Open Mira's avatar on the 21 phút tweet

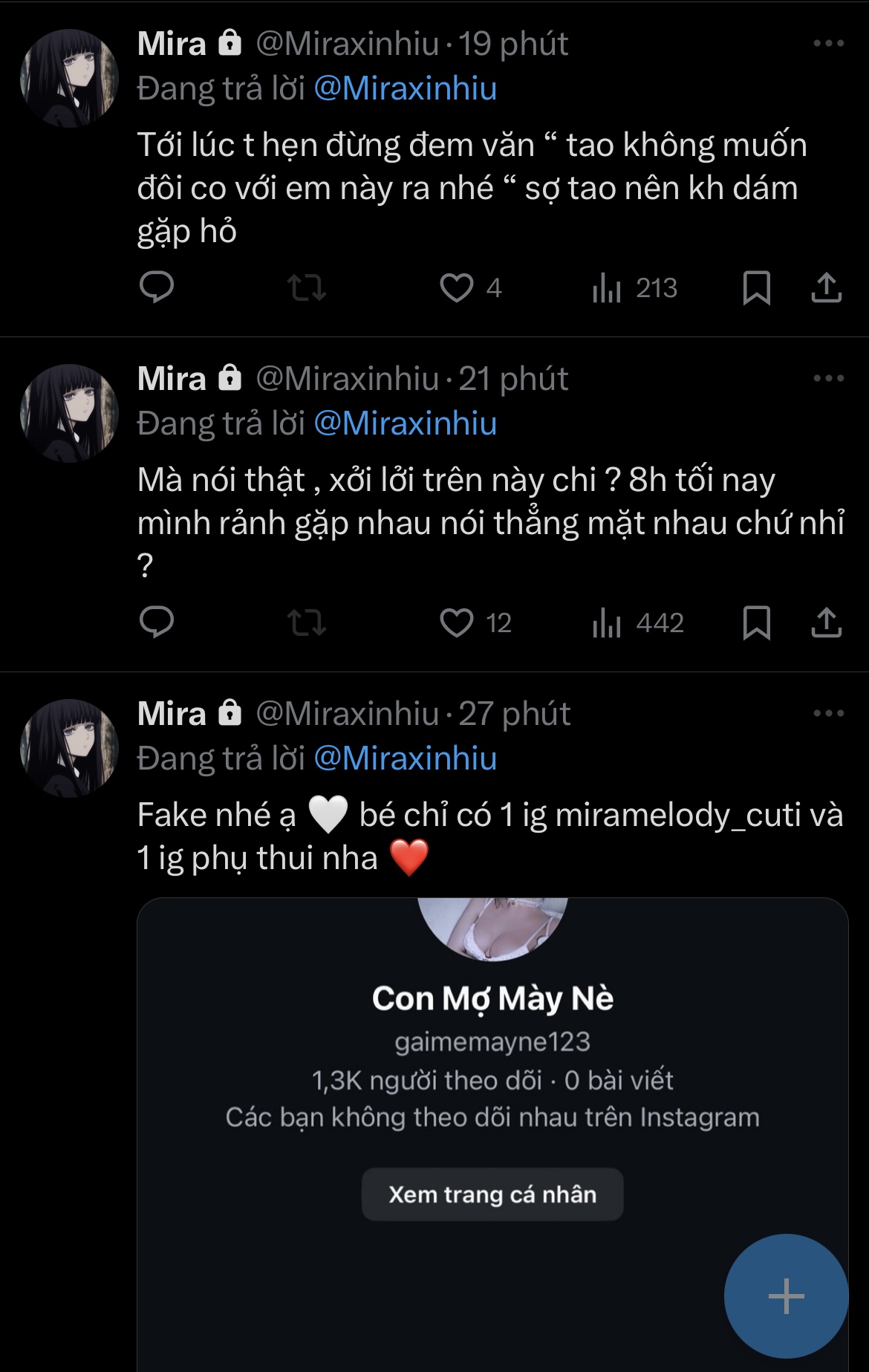69,413
